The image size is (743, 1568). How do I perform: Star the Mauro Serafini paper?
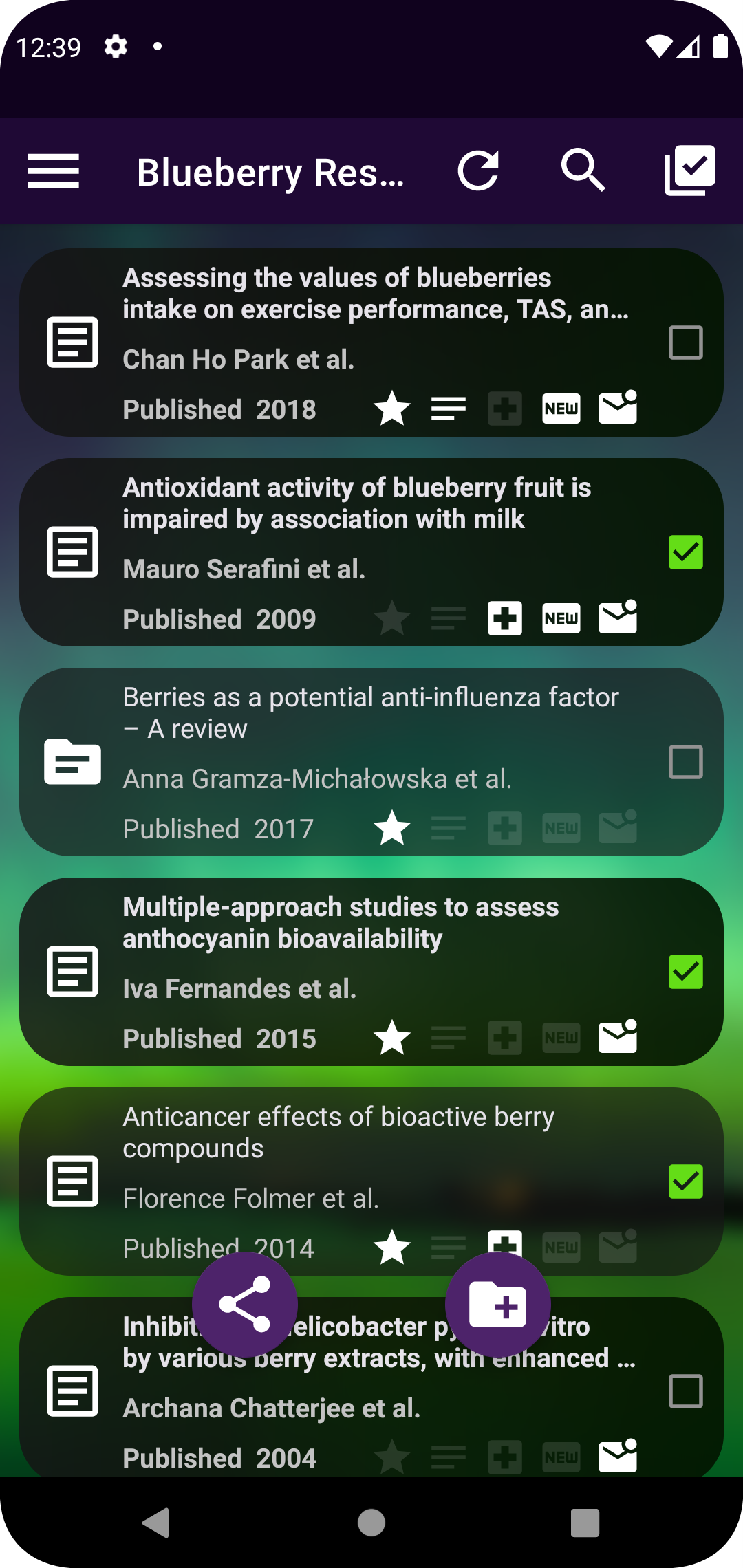tap(392, 618)
